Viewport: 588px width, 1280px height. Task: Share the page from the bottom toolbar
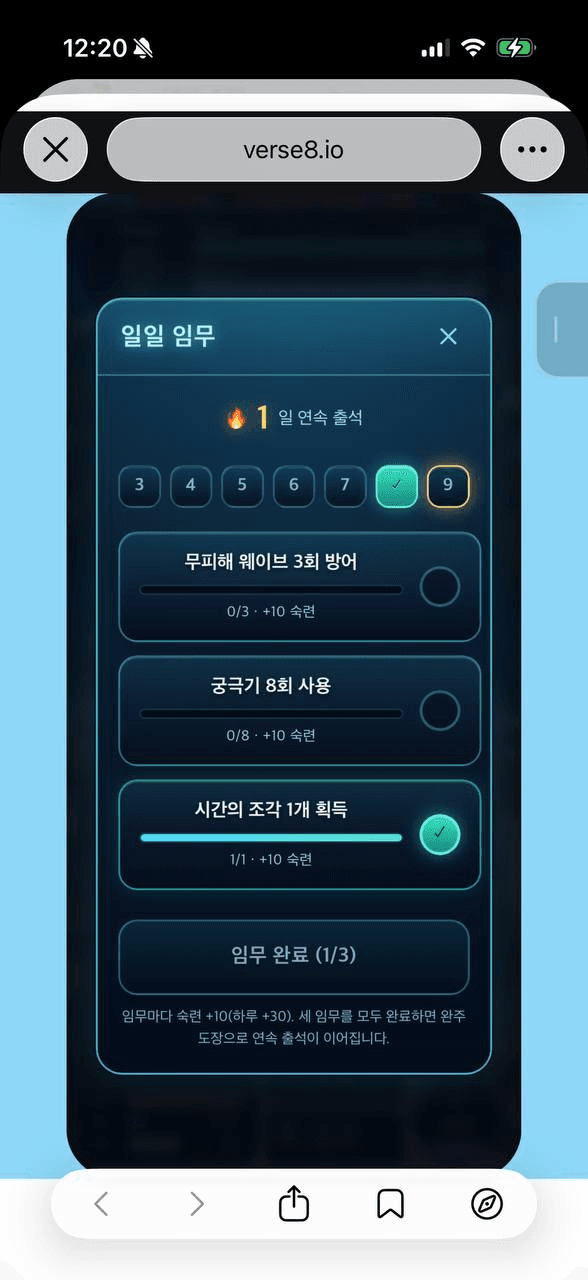[x=293, y=1203]
